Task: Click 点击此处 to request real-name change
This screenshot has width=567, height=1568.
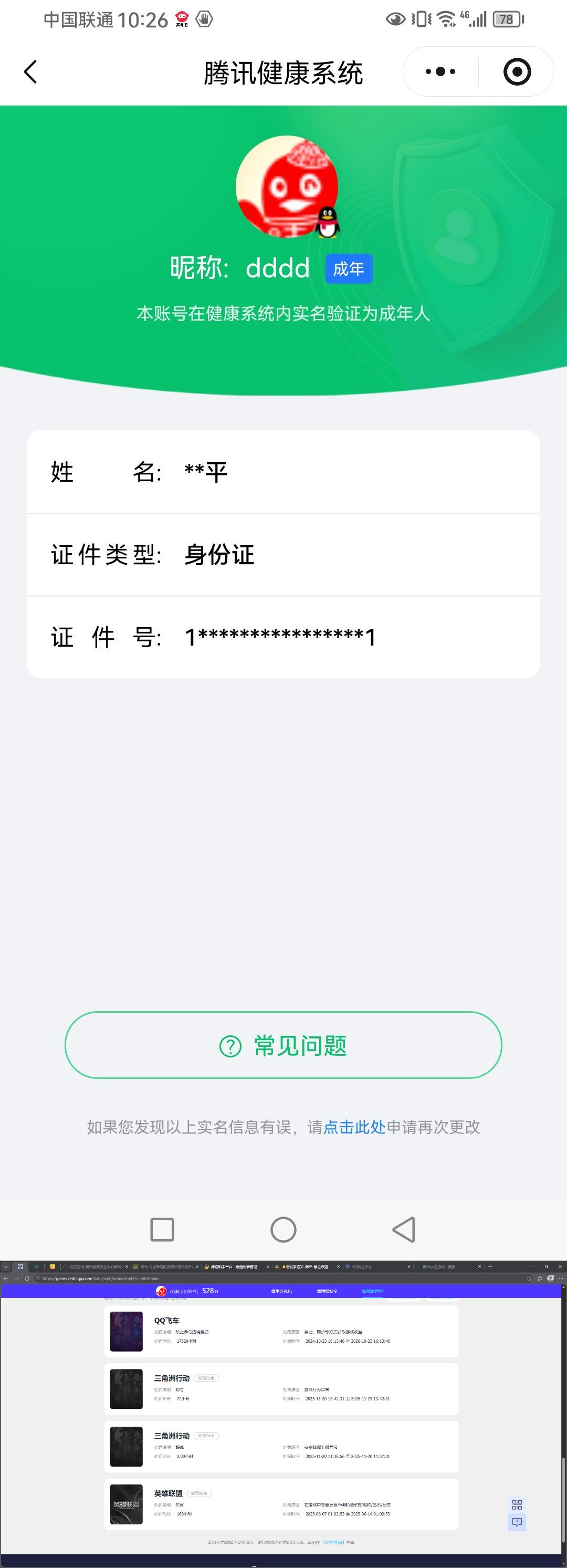Action: pyautogui.click(x=354, y=1127)
